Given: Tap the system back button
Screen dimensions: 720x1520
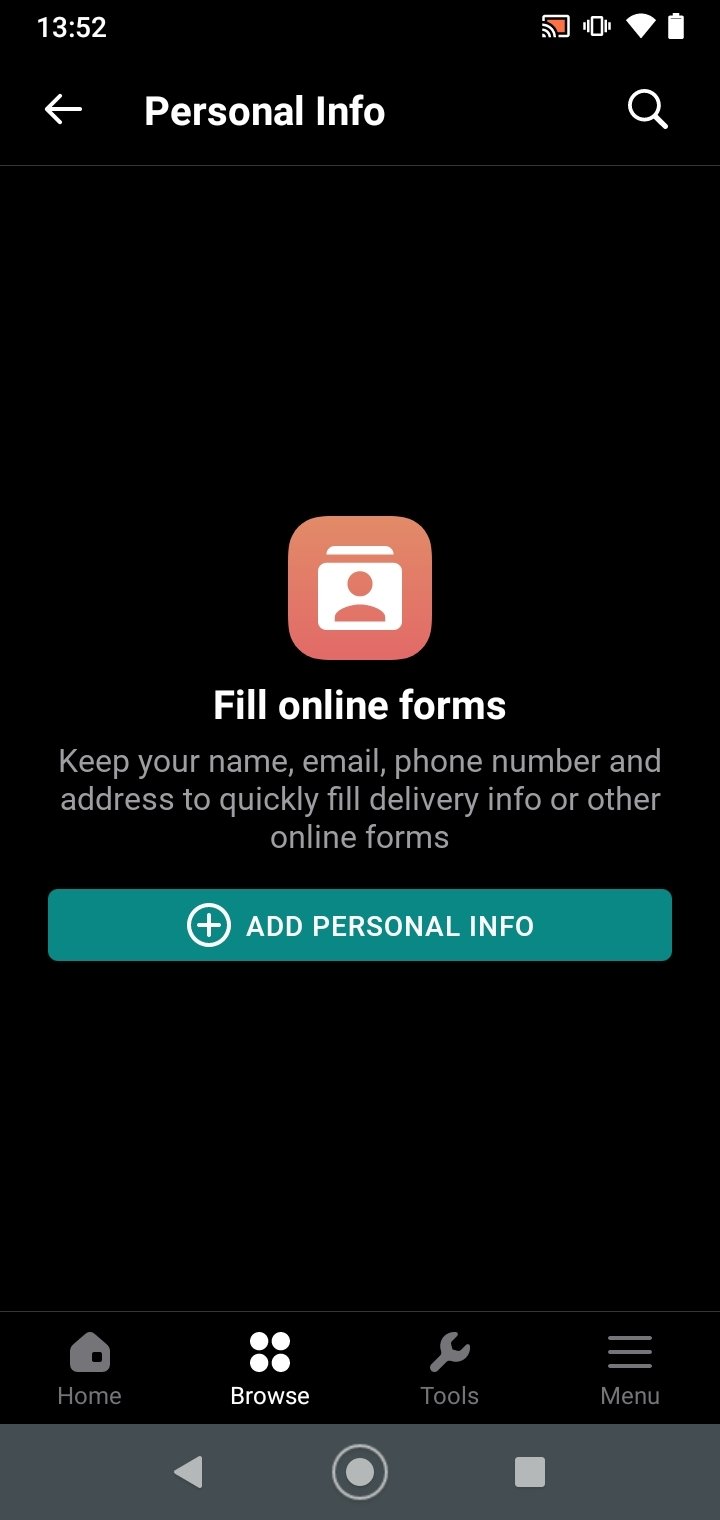Looking at the screenshot, I should (188, 1471).
